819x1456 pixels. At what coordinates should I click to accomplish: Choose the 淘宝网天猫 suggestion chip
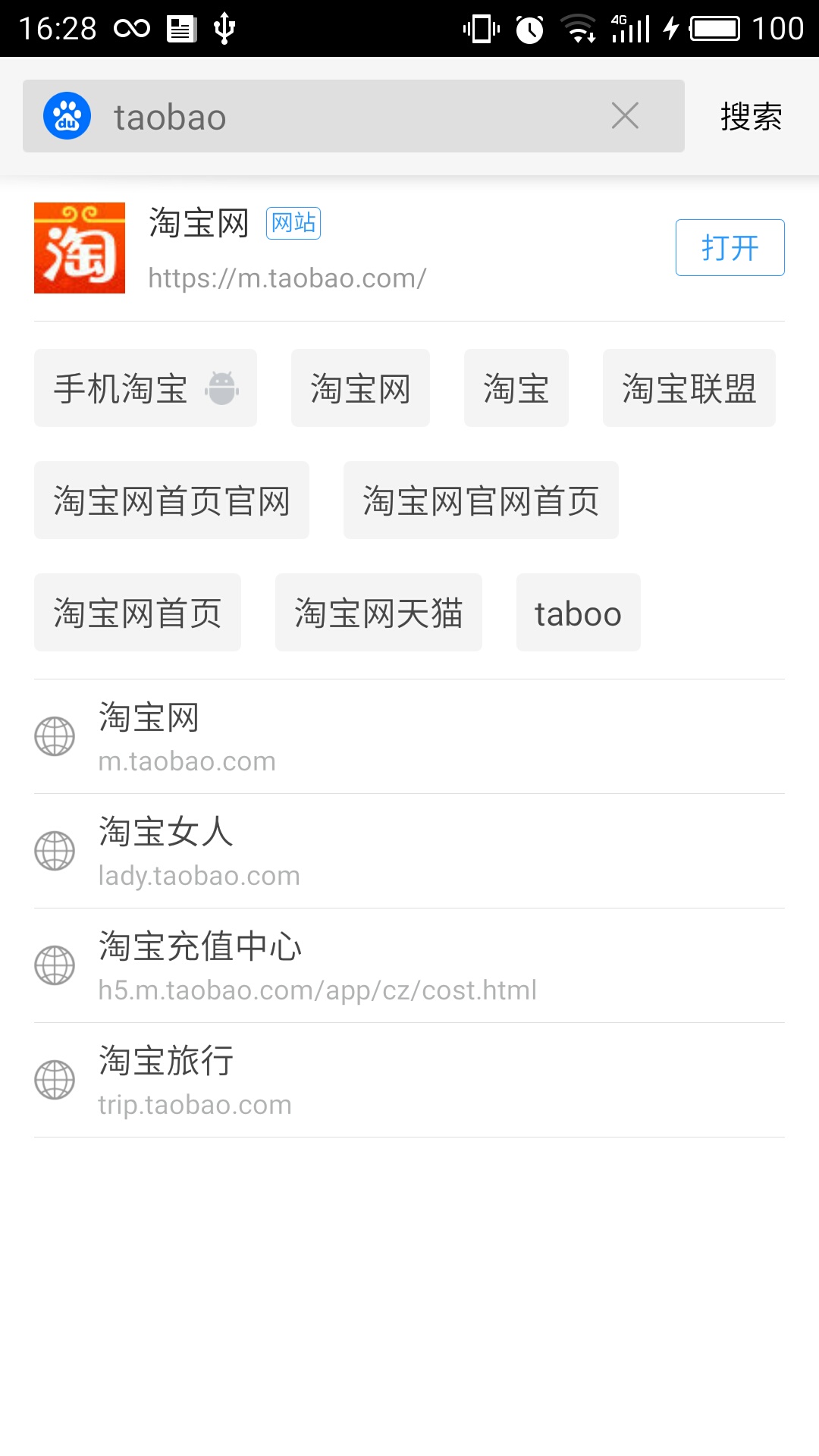378,613
